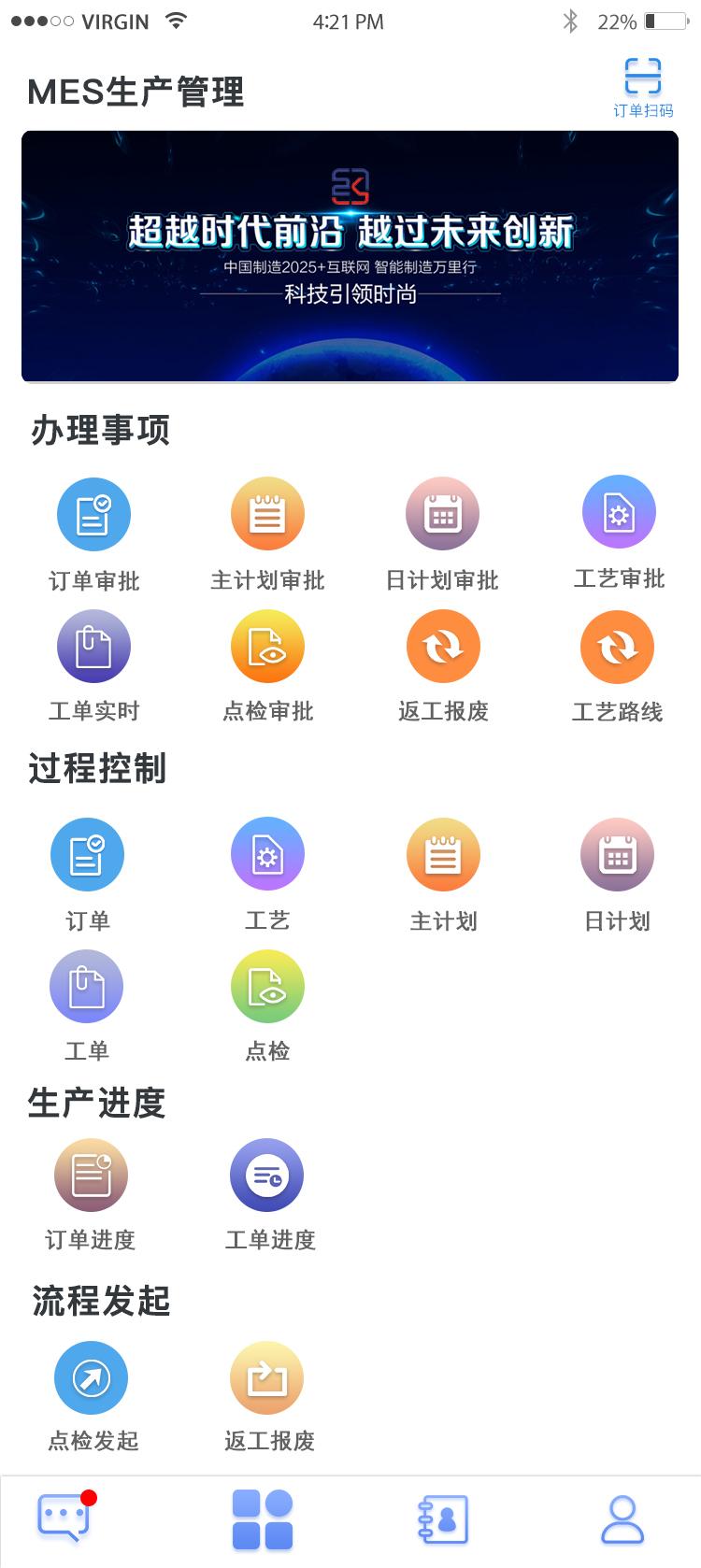
Task: Open 订单进度 order progress tracking
Action: pyautogui.click(x=91, y=1174)
